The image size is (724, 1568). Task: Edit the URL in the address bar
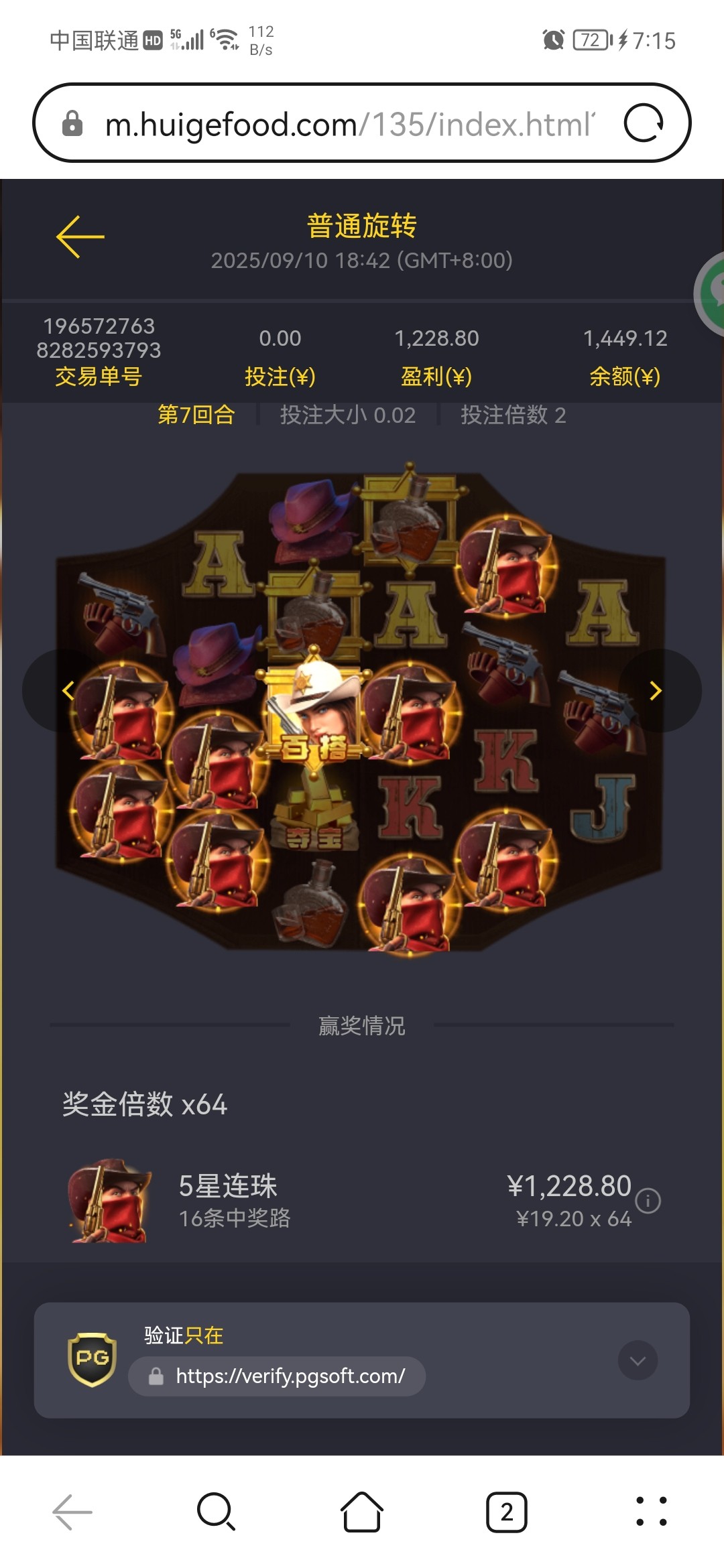[x=349, y=125]
